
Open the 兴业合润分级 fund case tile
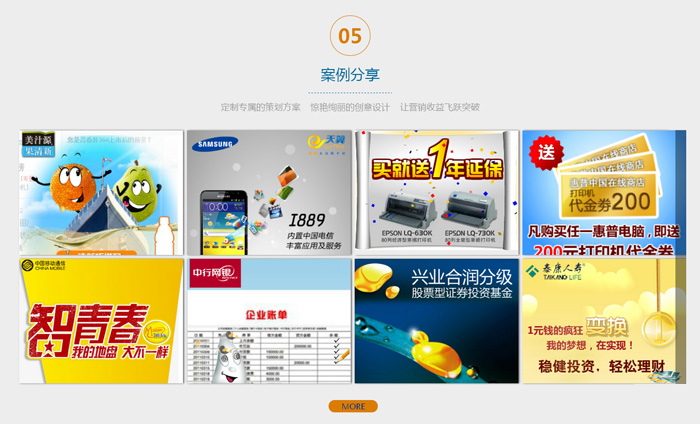point(435,320)
